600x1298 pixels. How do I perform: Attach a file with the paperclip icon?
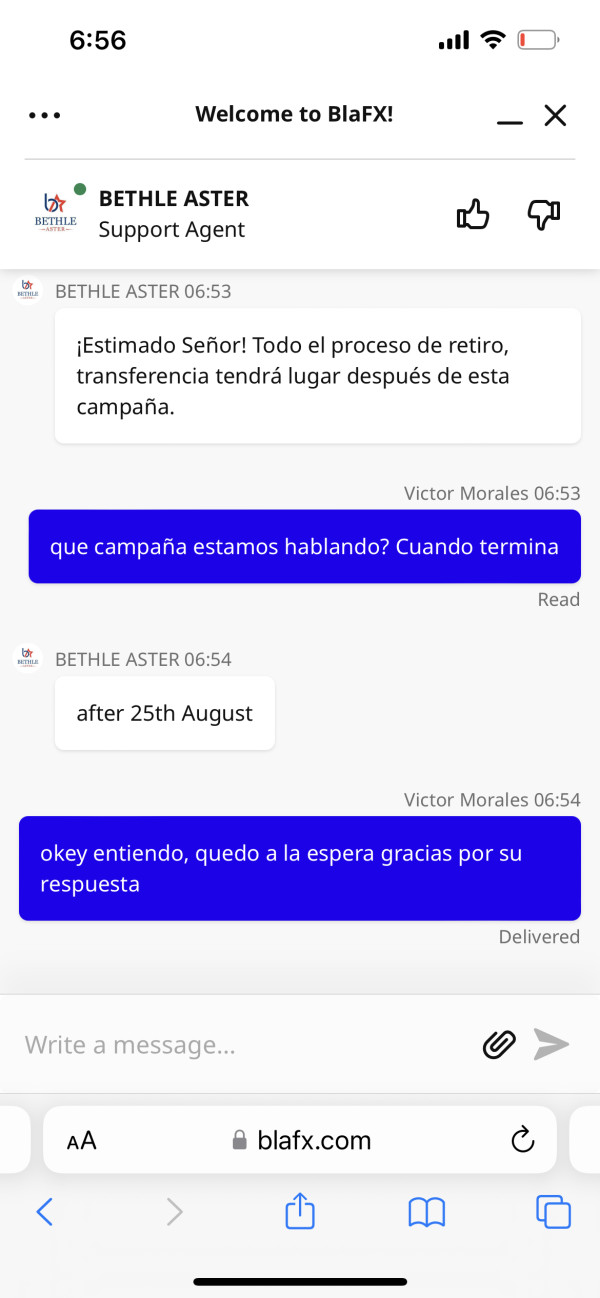click(499, 1045)
